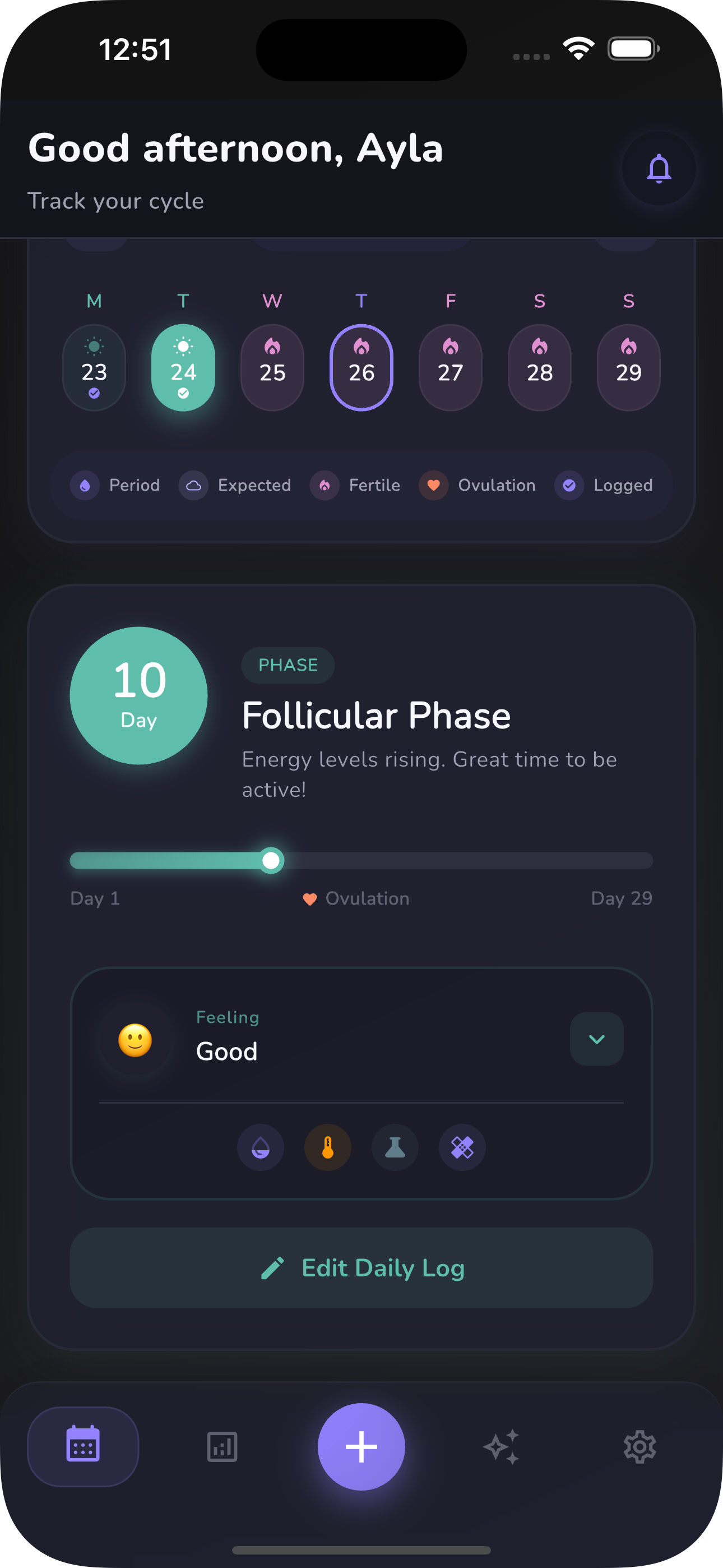Tap the flask test icon
723x1568 pixels.
[395, 1147]
